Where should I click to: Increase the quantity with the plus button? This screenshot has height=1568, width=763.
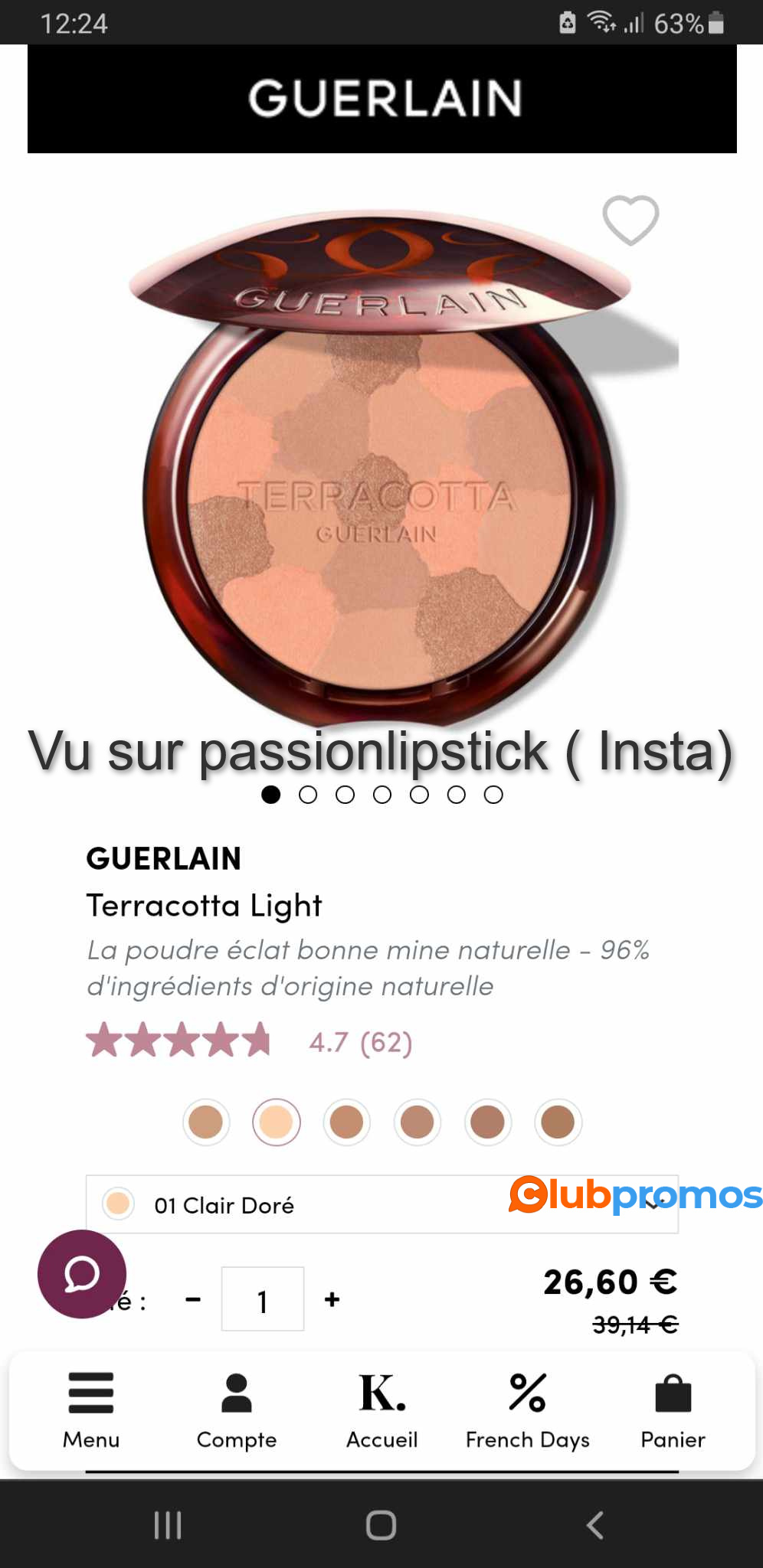pos(332,1299)
